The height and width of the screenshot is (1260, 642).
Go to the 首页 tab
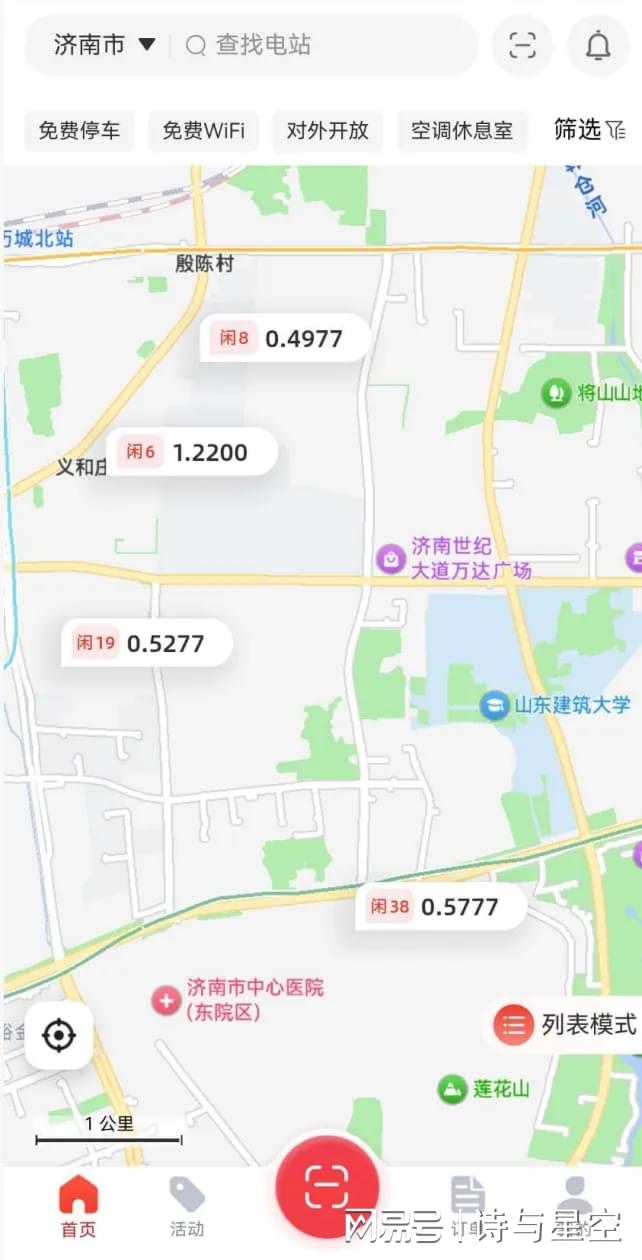coord(78,1205)
